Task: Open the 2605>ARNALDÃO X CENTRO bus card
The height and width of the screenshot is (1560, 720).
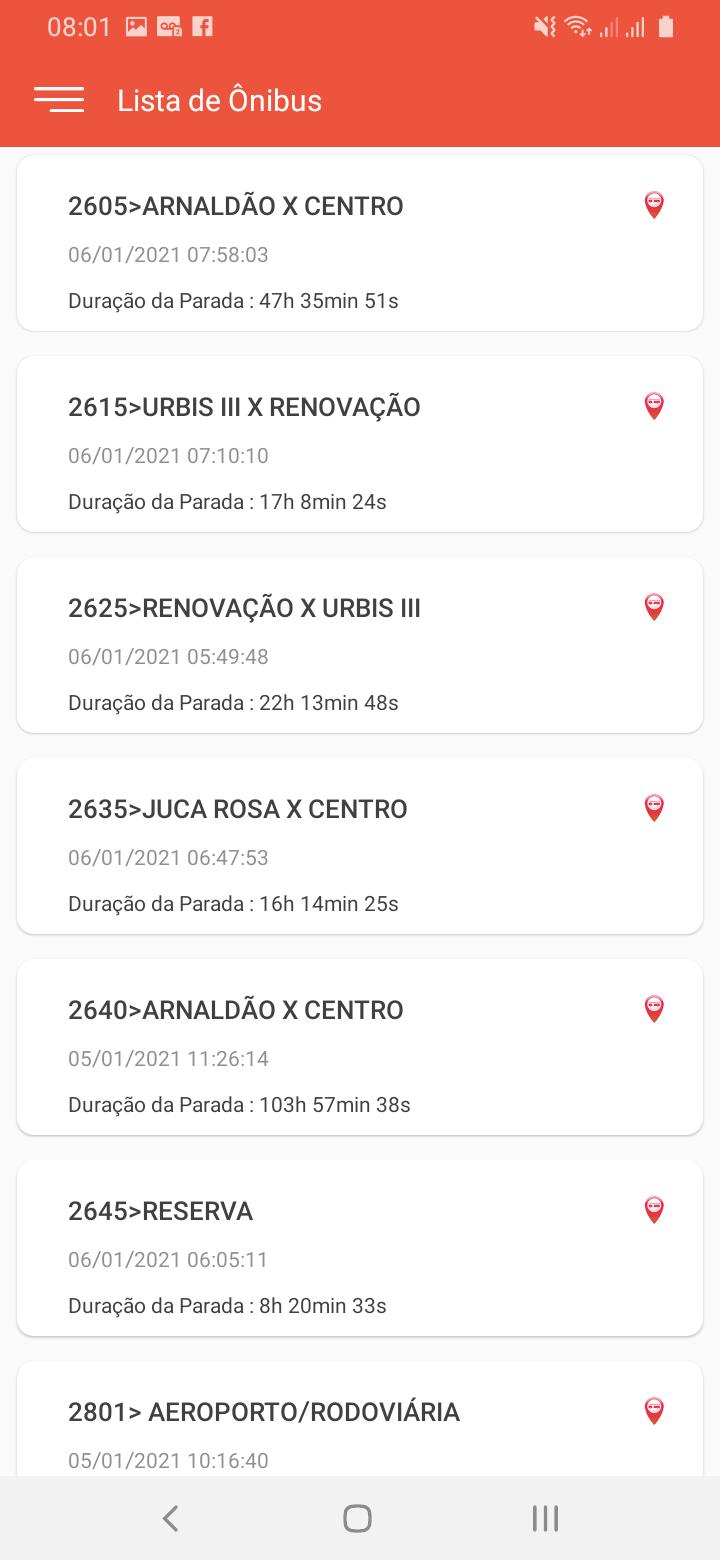Action: (x=360, y=243)
